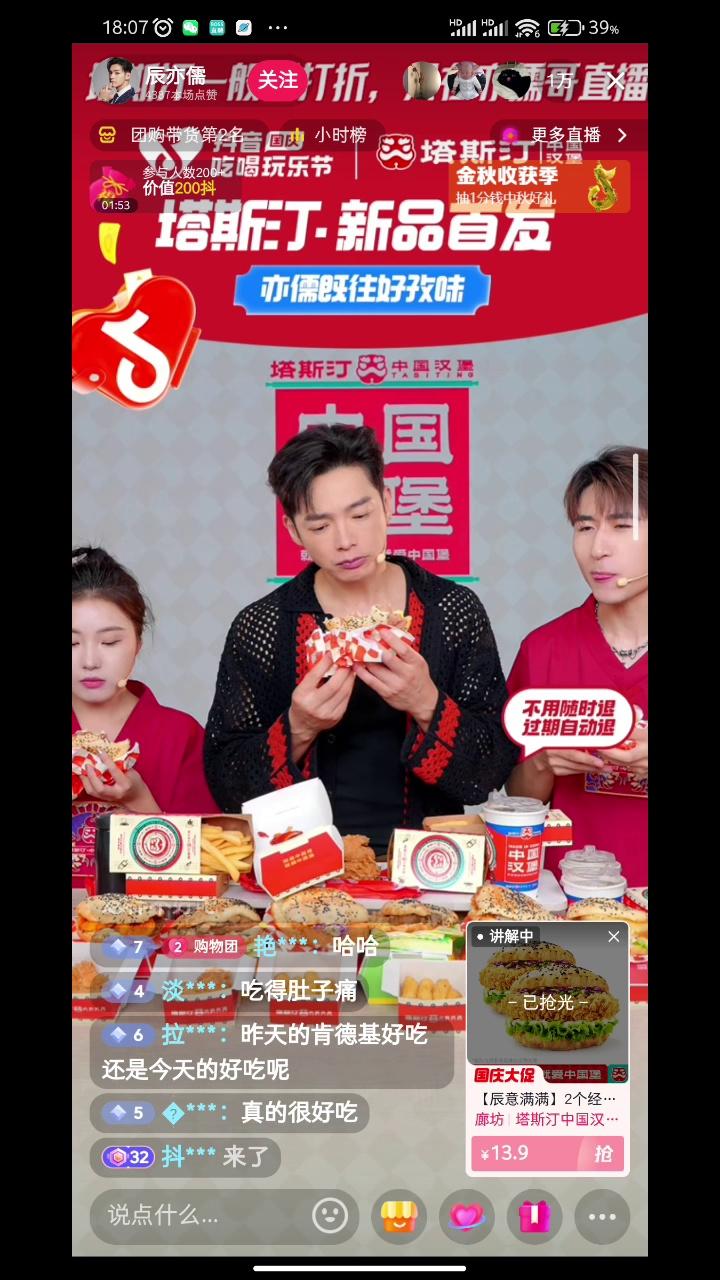Open 金秋收获季 promotion banner
This screenshot has height=1280, width=720.
click(x=538, y=185)
